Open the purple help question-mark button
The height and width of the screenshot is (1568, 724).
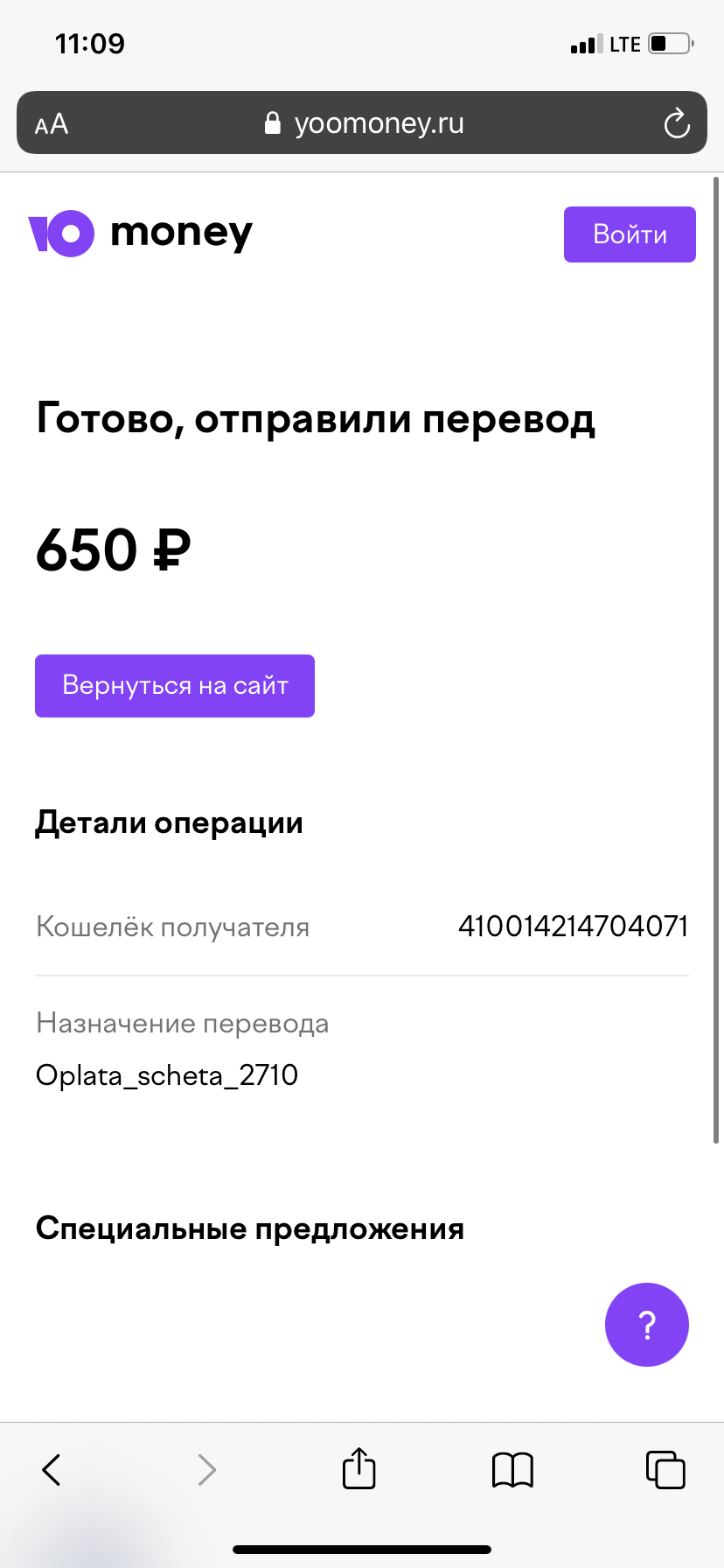[x=647, y=1325]
